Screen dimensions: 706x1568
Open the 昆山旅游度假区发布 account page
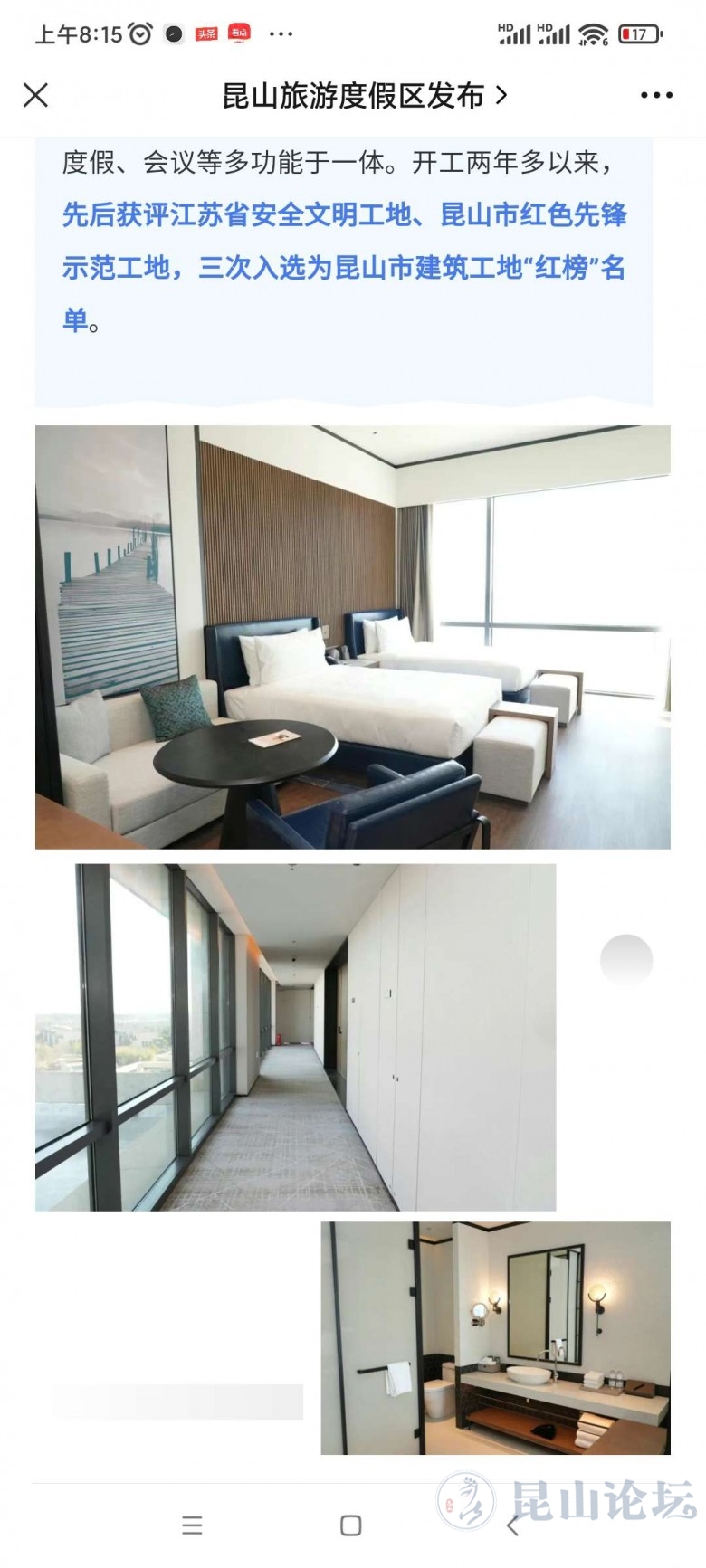pos(364,95)
